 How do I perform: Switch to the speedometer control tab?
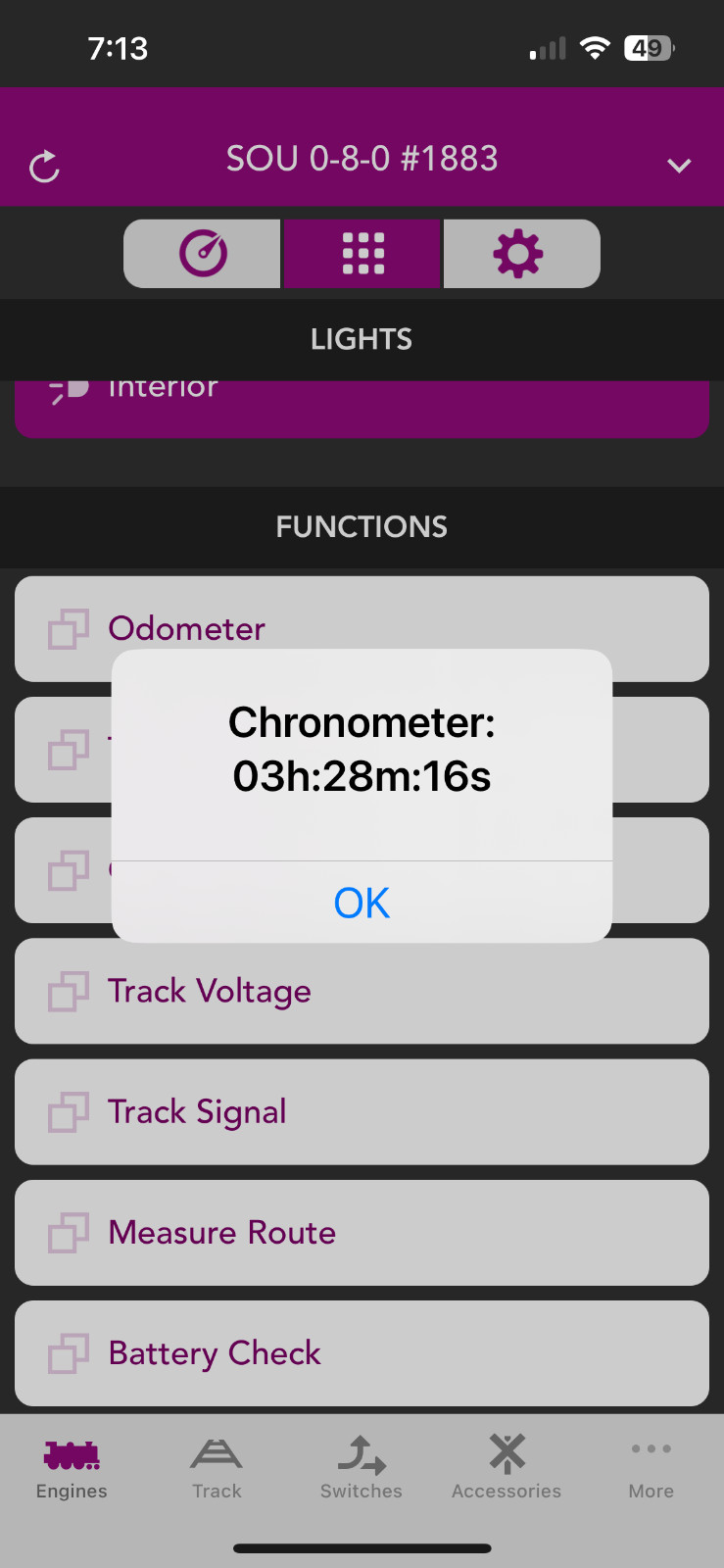coord(203,254)
